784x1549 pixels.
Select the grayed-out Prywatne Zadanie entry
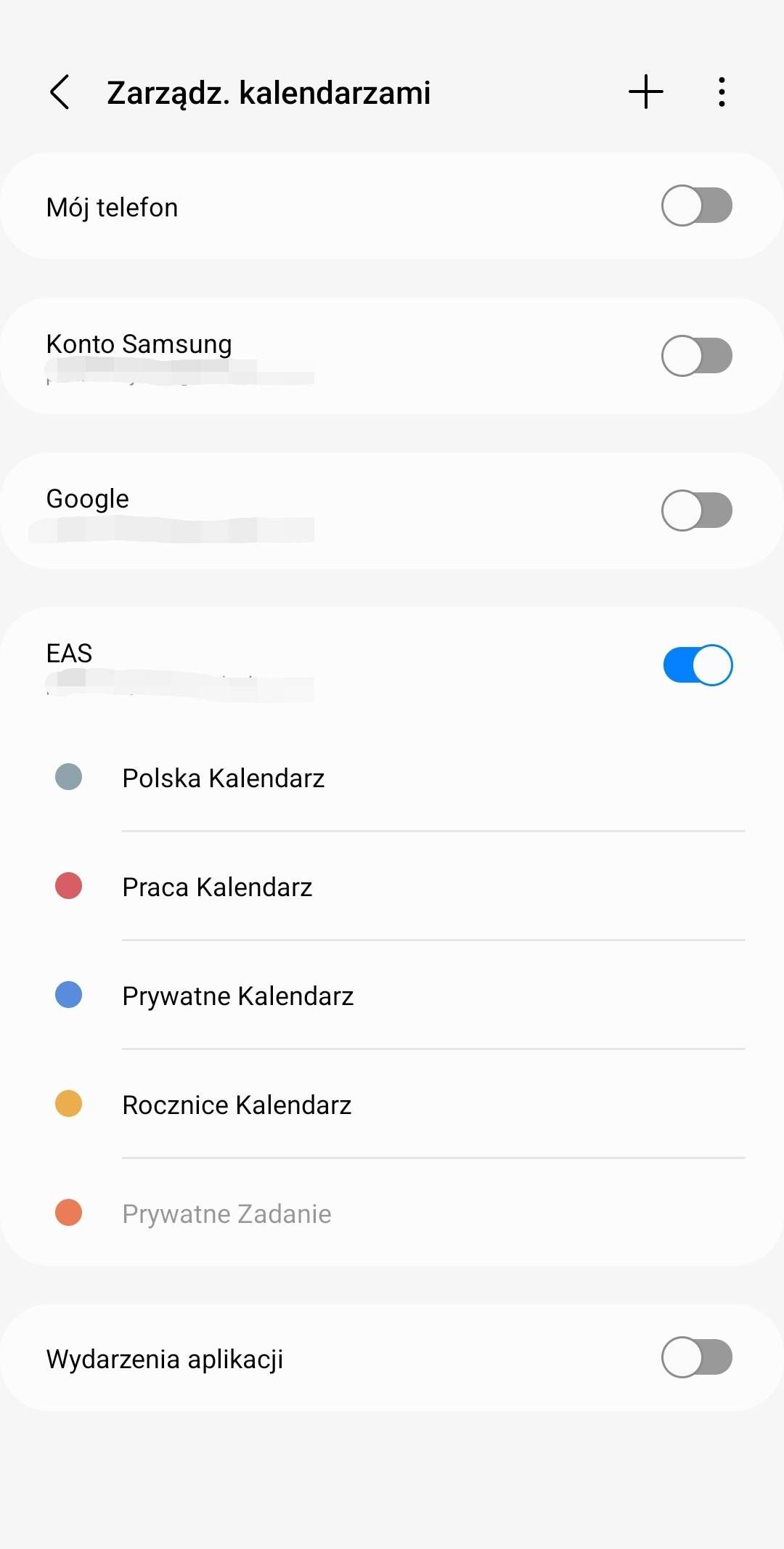click(226, 1212)
